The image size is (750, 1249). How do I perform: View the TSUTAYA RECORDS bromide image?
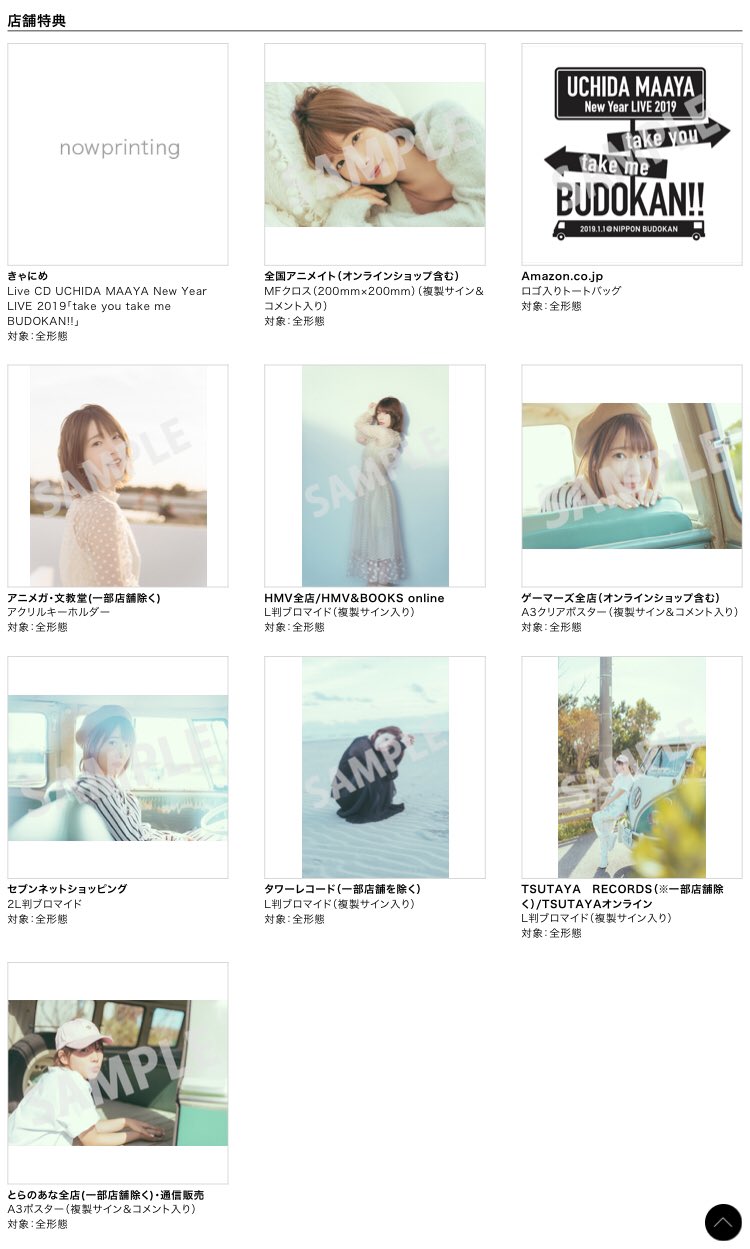point(631,767)
